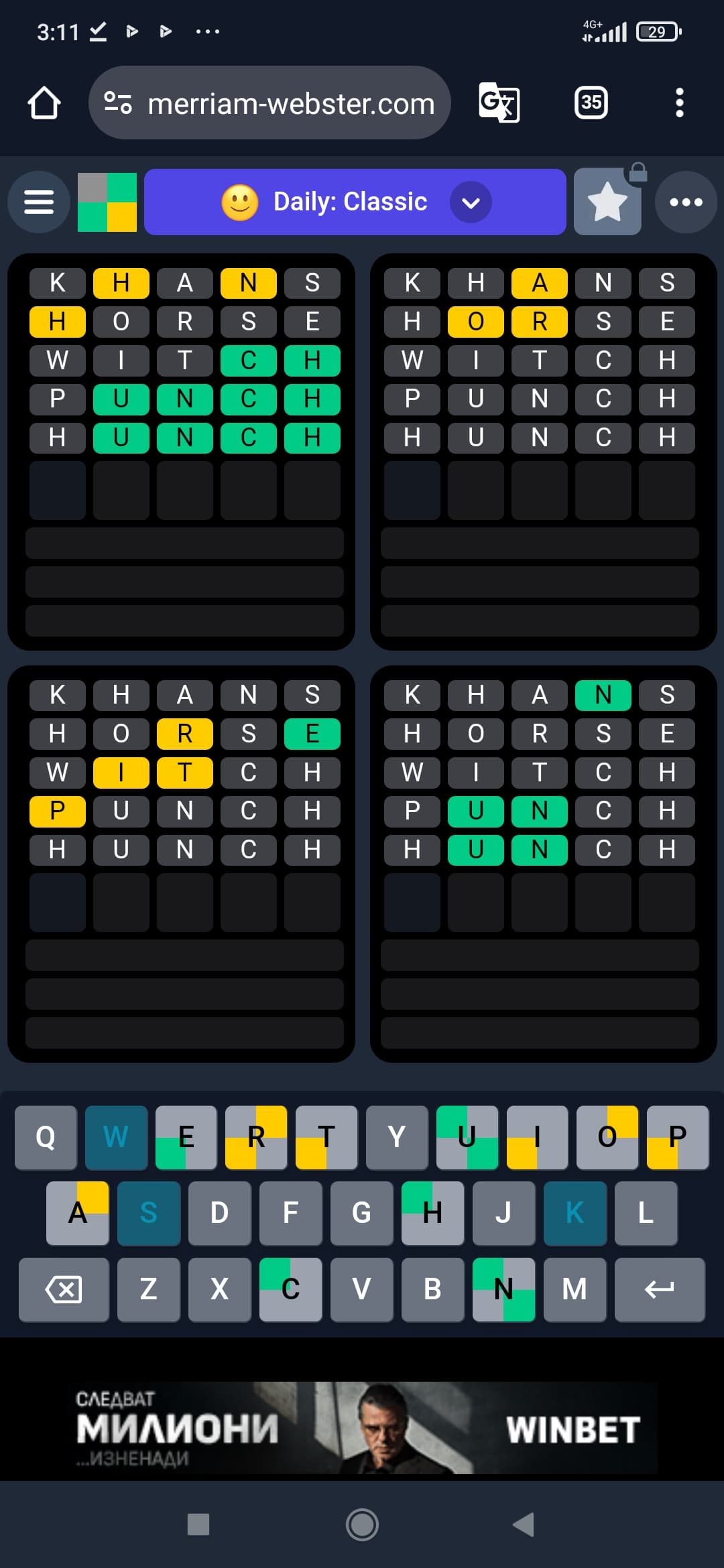Viewport: 724px width, 1568px height.
Task: Open the browser tab switcher showing 35
Action: coord(591,103)
